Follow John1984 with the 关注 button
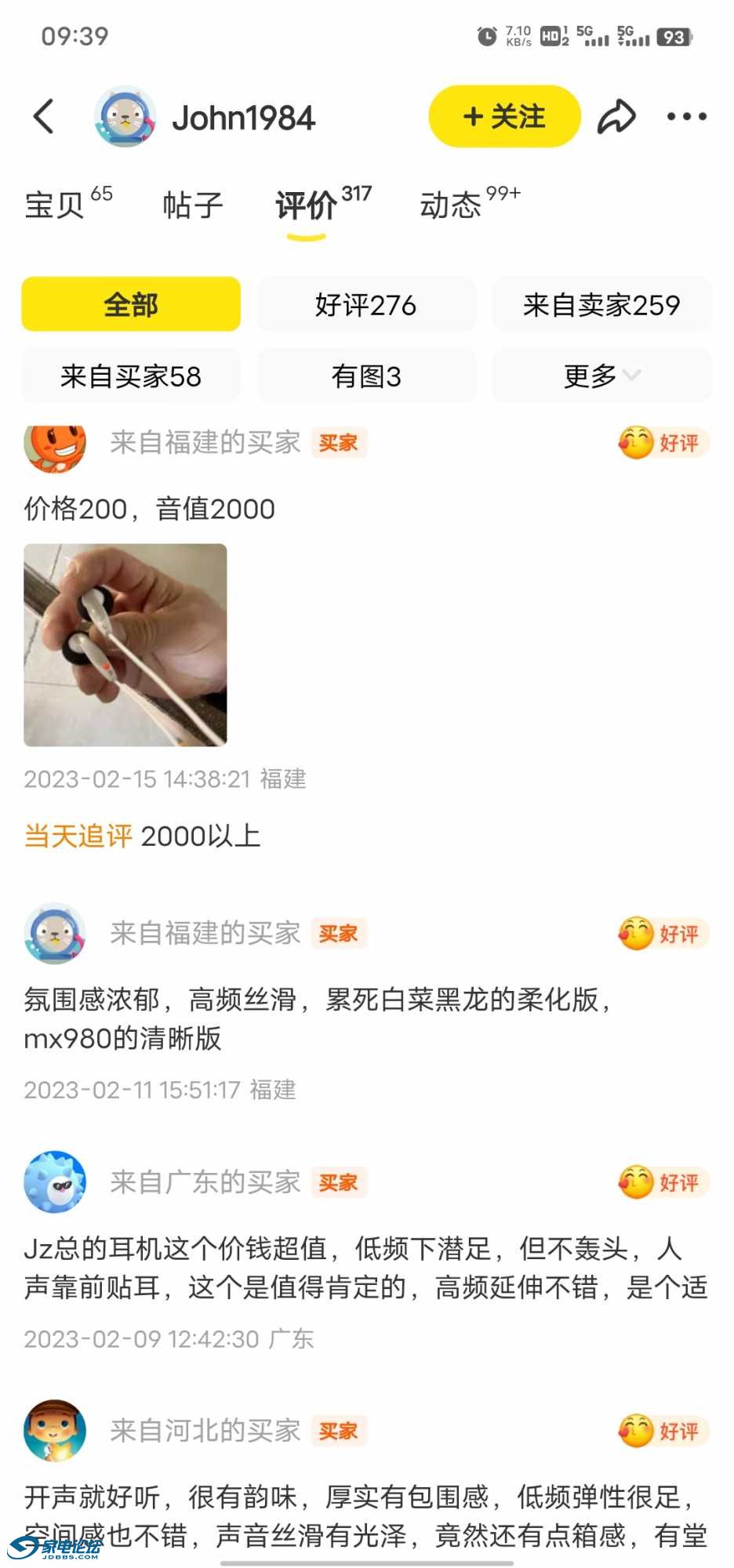Screen dimensions: 734x1568 (x=504, y=117)
